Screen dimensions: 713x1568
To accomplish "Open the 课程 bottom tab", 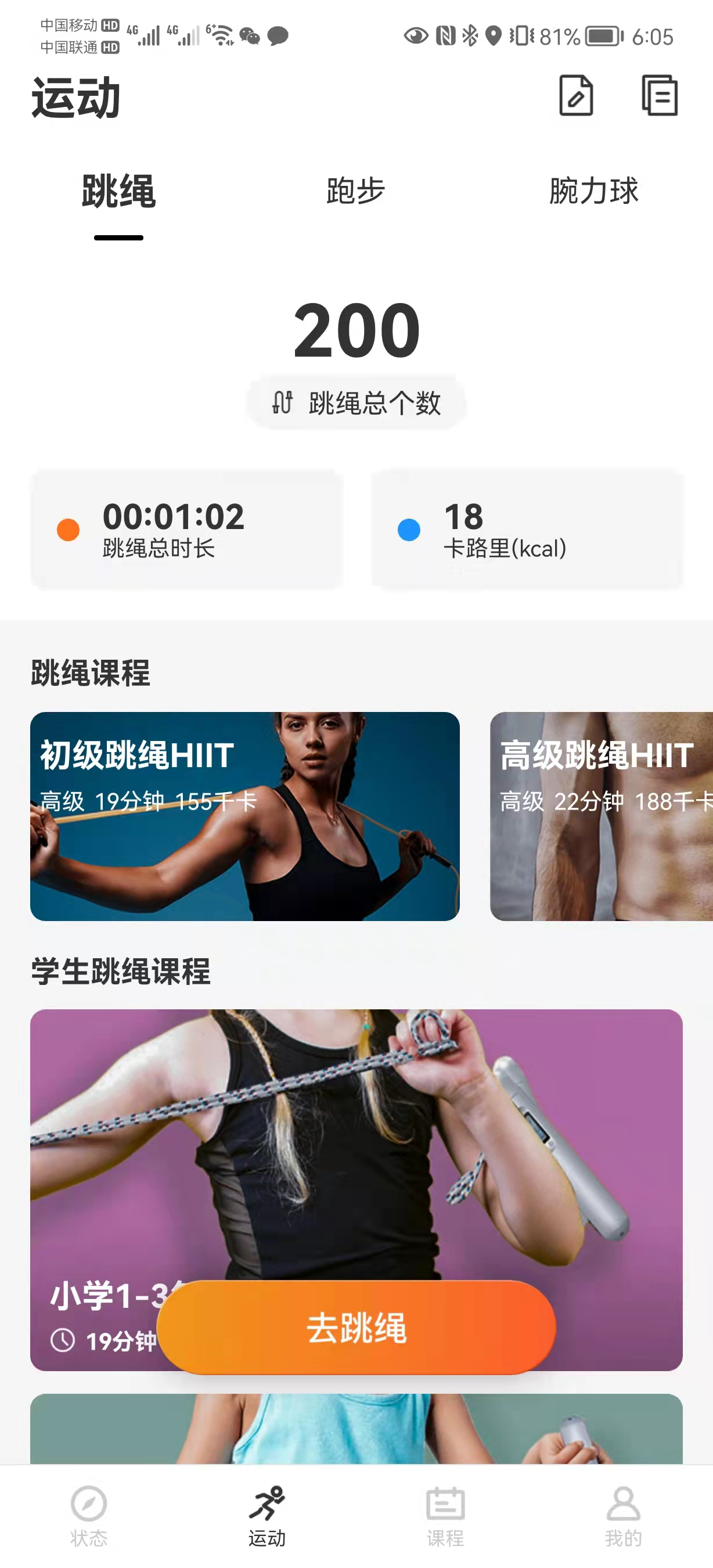I will (445, 1516).
